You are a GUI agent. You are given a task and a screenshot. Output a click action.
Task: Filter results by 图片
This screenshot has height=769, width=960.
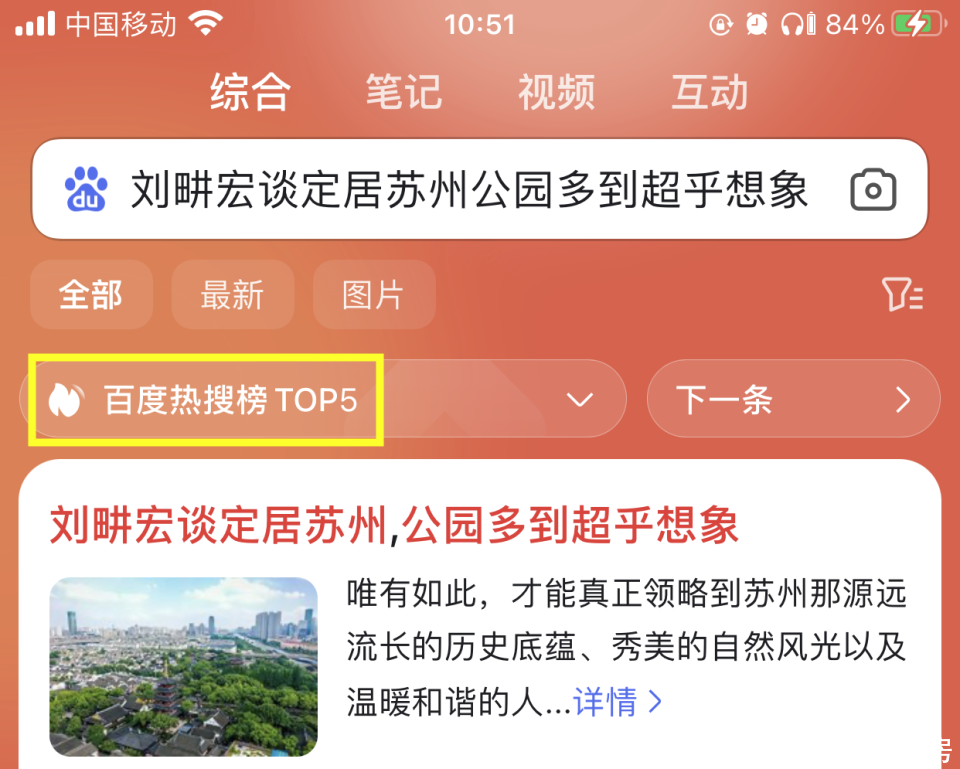tap(373, 295)
